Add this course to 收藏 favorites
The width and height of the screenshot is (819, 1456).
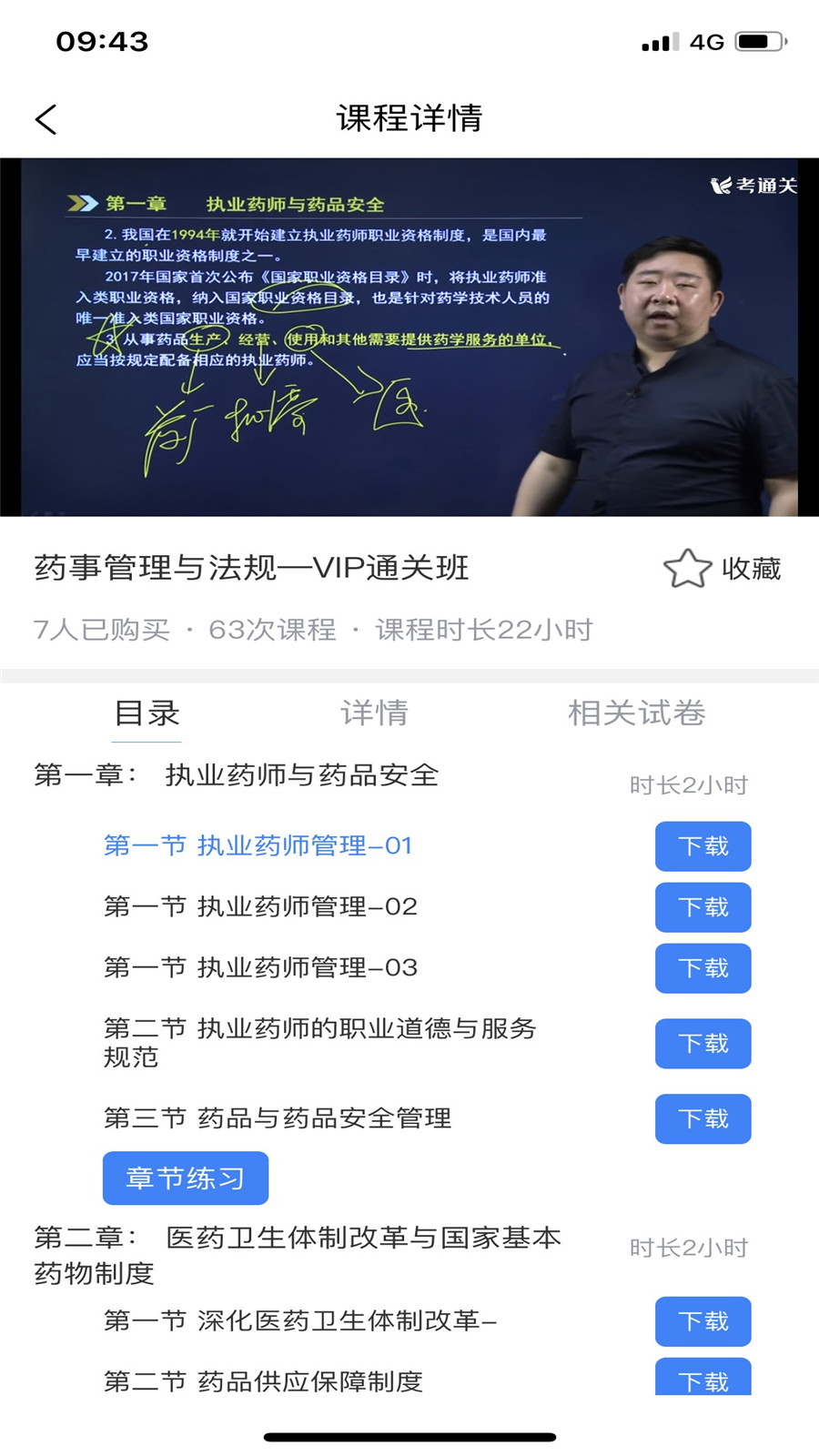[723, 569]
